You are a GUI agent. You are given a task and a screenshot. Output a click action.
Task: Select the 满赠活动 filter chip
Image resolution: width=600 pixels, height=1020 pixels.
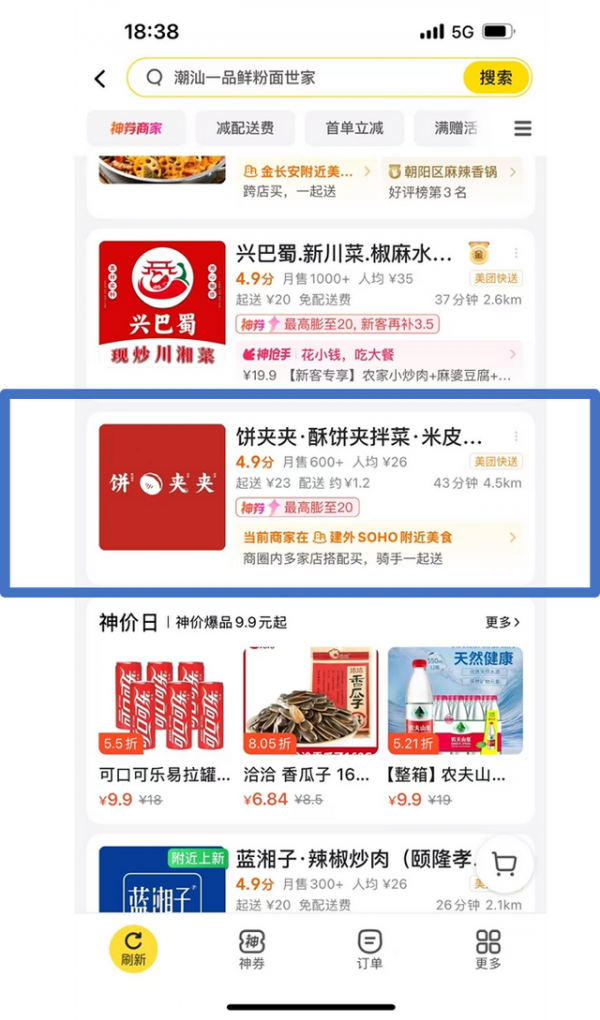tap(455, 128)
